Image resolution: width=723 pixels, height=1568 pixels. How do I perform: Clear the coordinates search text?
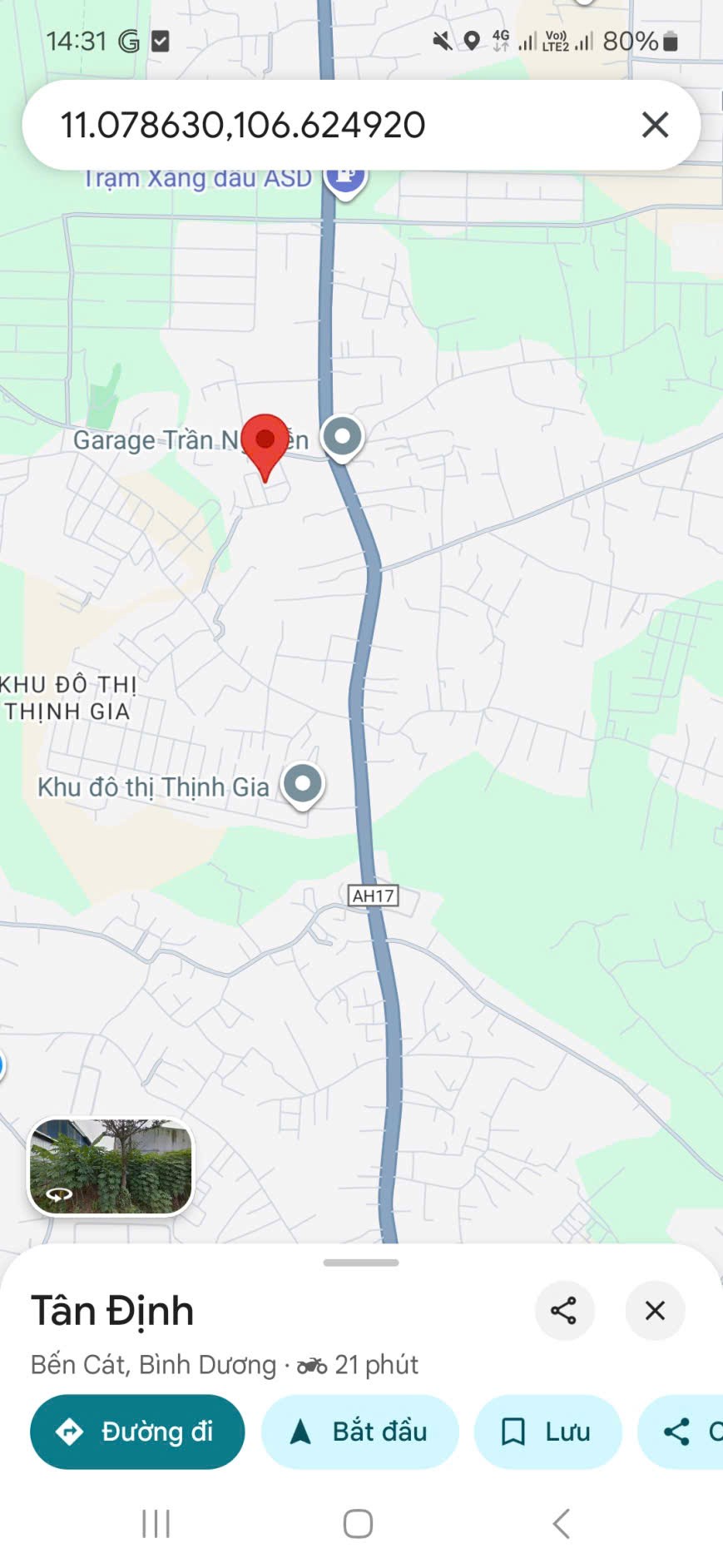coord(655,125)
